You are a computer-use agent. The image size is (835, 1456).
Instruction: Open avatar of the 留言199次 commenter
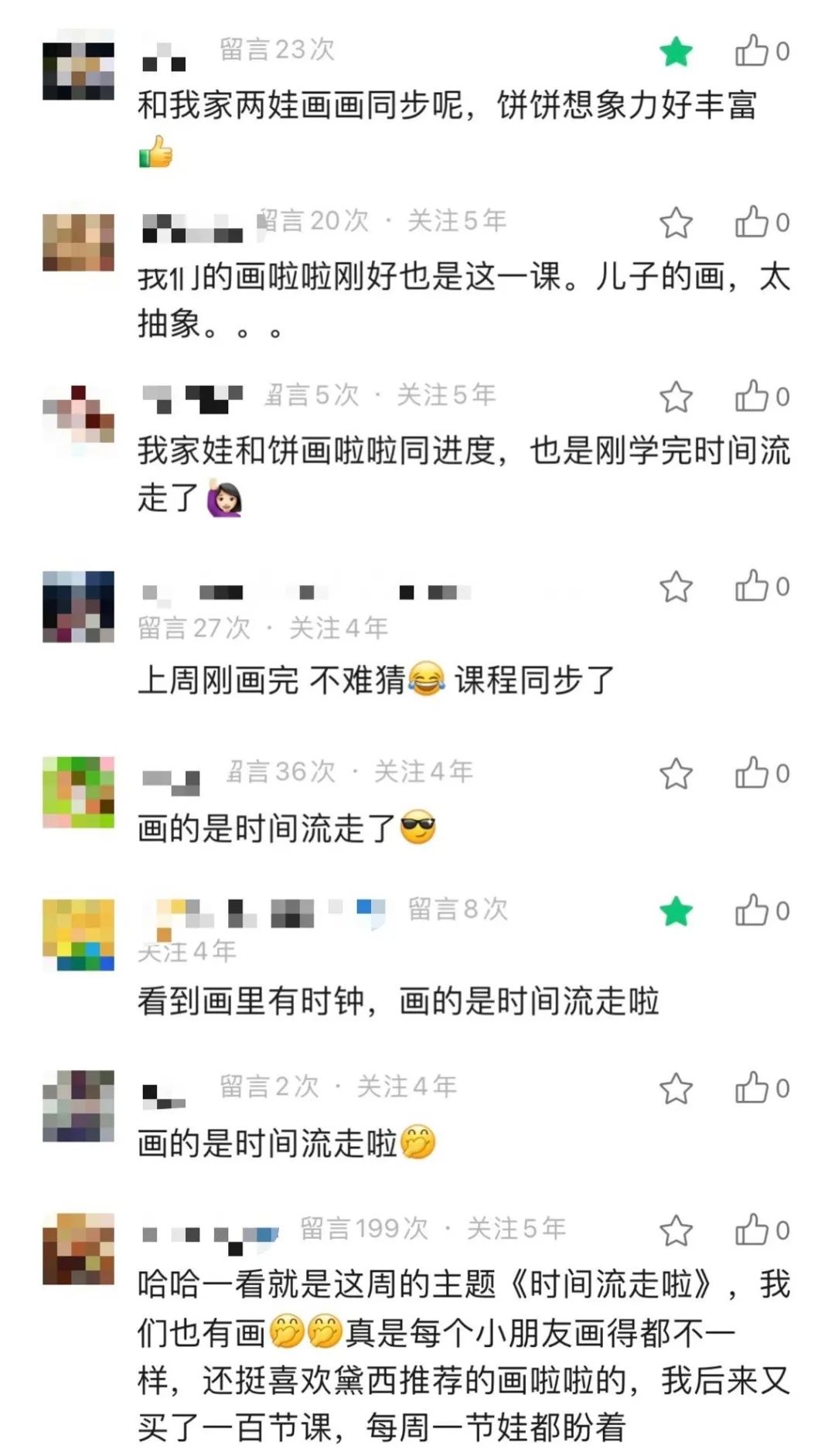78,1249
